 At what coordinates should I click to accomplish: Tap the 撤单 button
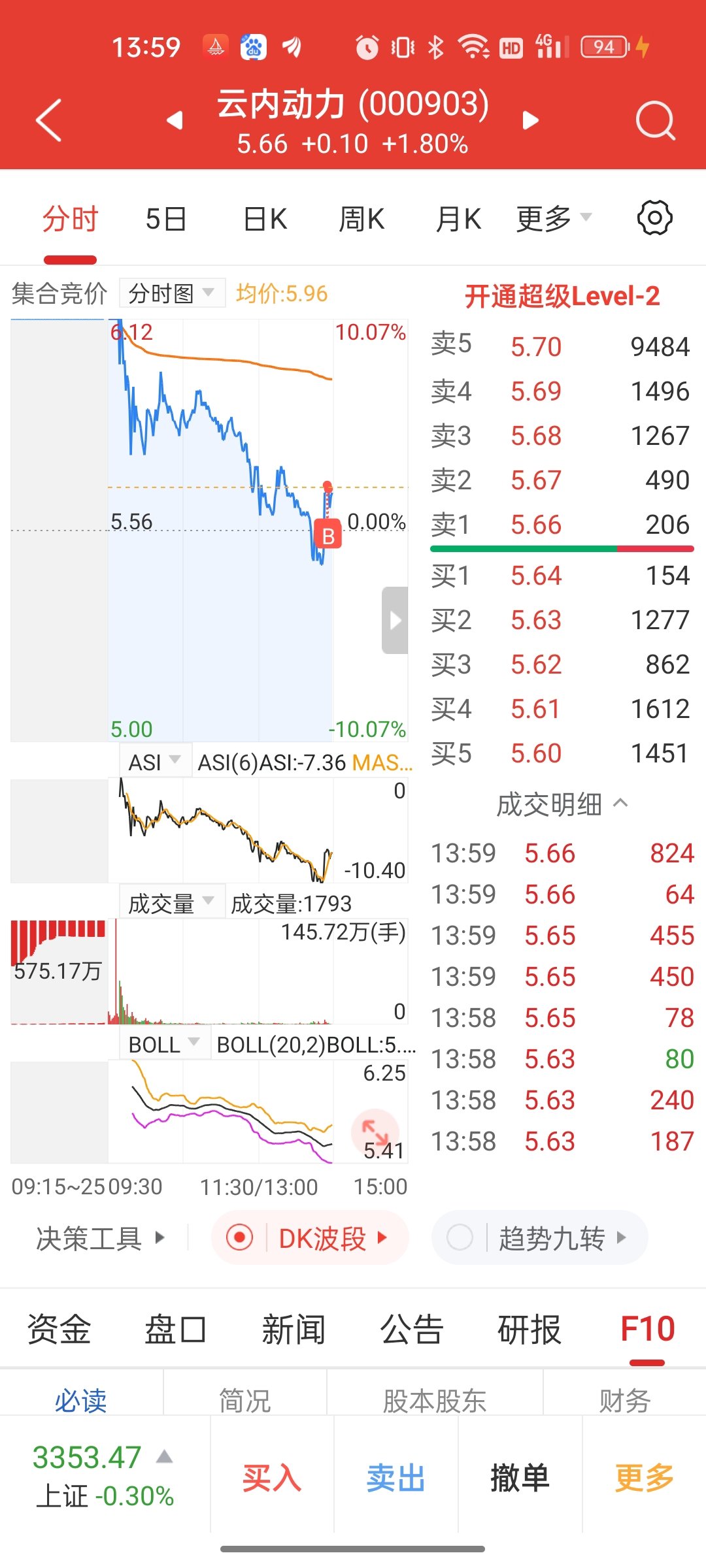[520, 1478]
